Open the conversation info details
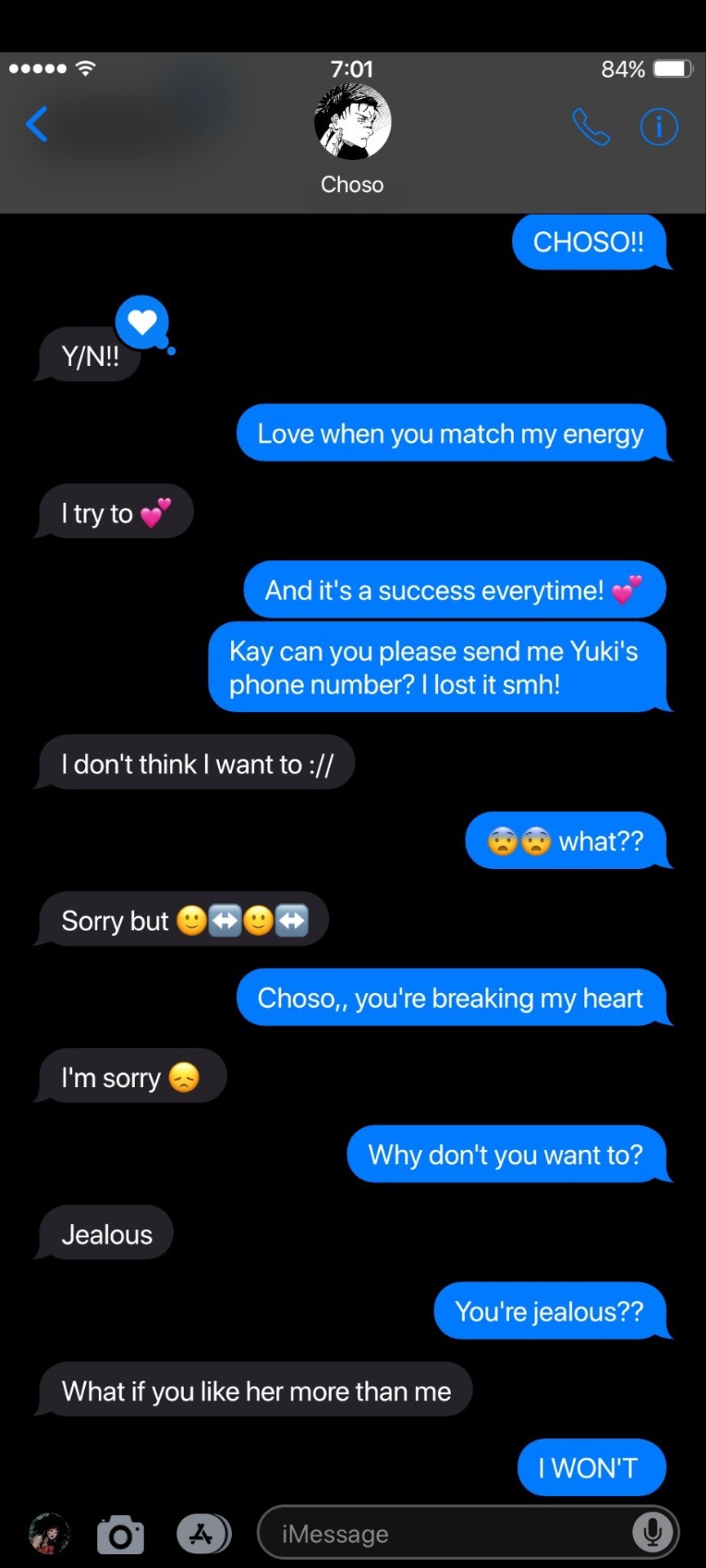 pos(659,127)
